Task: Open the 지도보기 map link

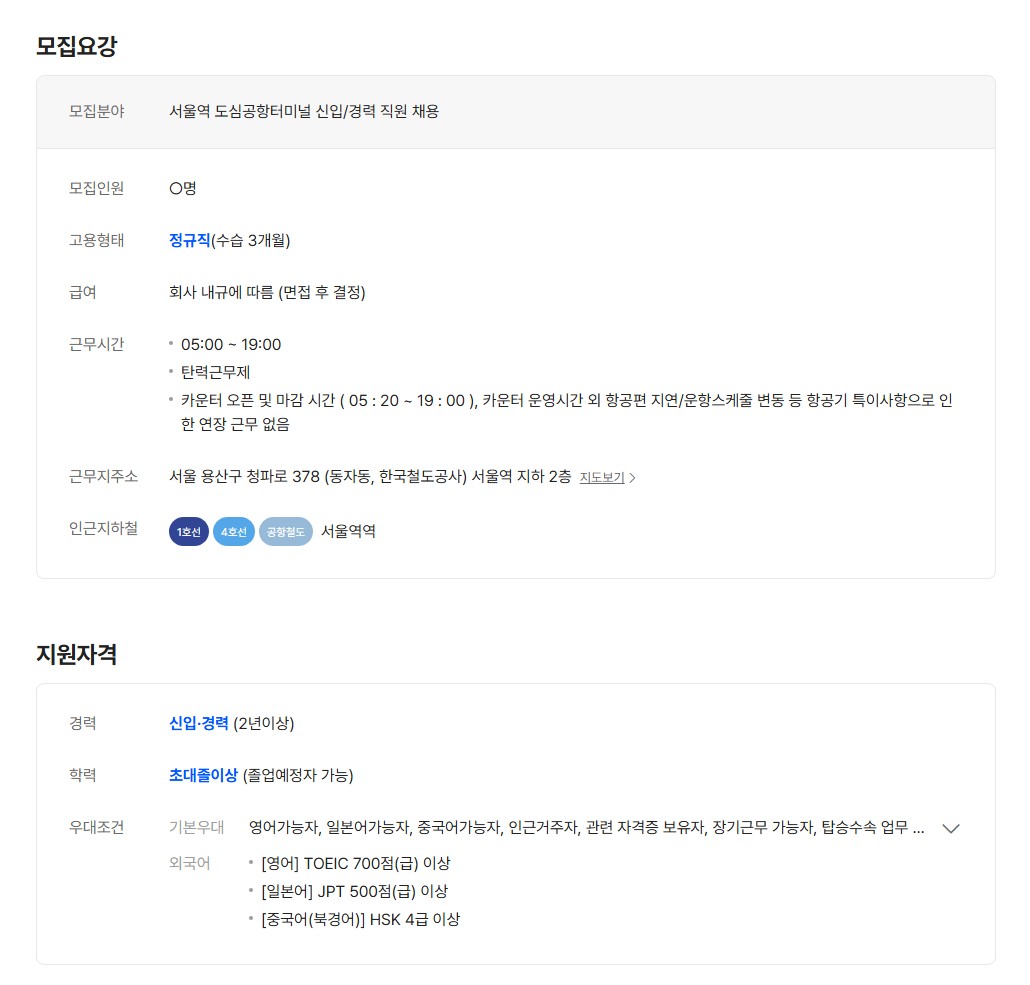Action: [606, 478]
